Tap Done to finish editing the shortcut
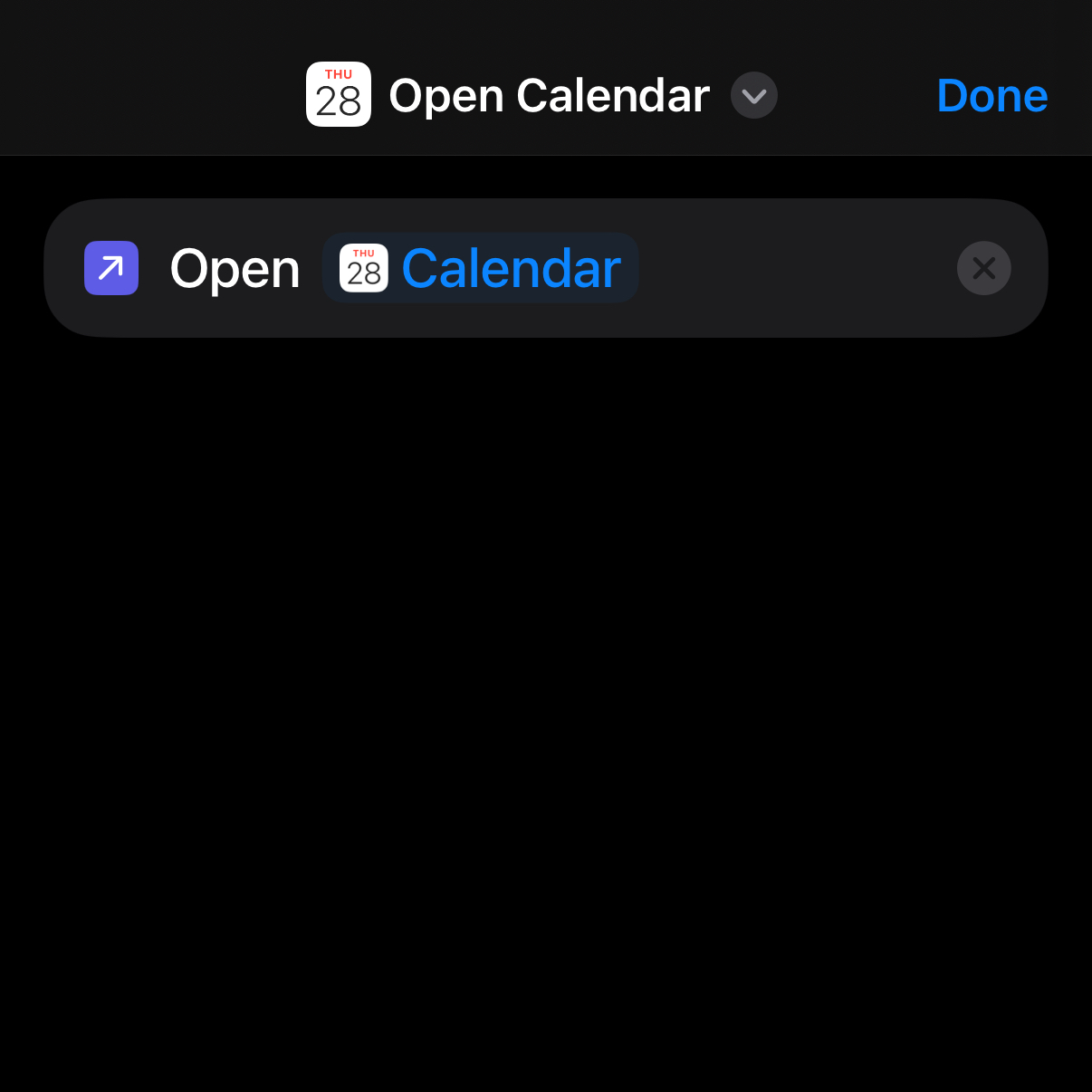Image resolution: width=1092 pixels, height=1092 pixels. point(991,96)
